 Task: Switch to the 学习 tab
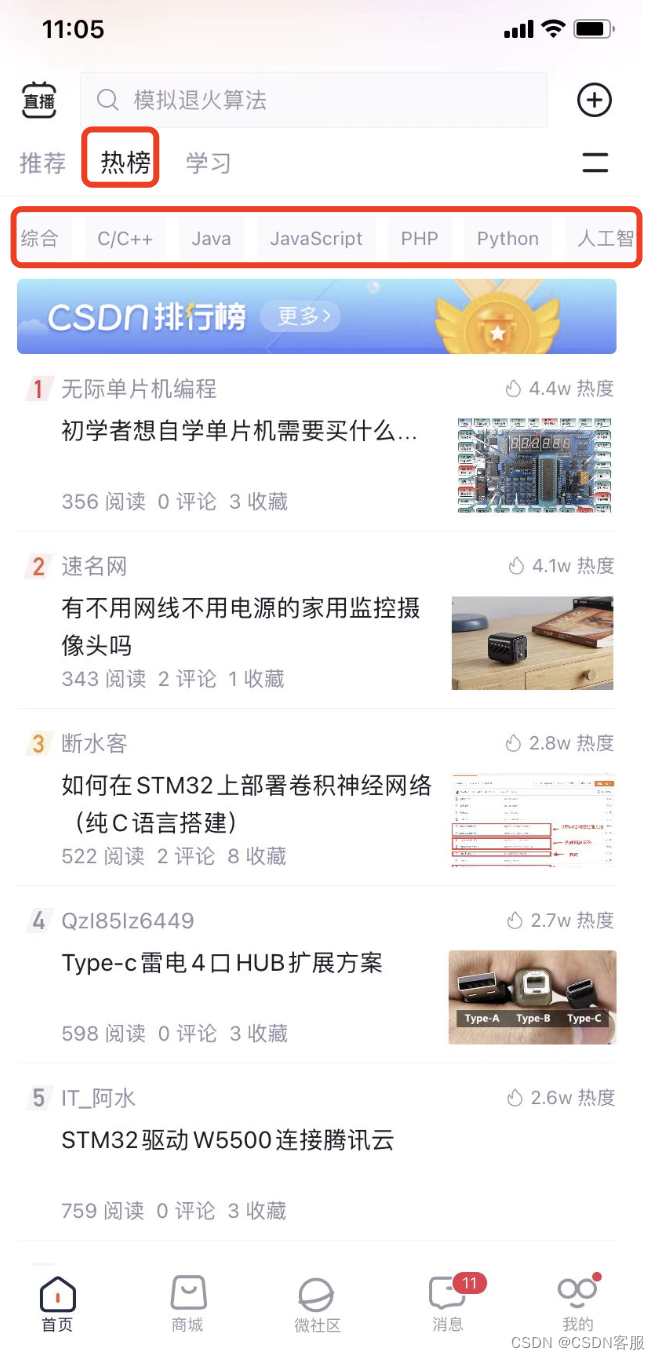point(208,163)
